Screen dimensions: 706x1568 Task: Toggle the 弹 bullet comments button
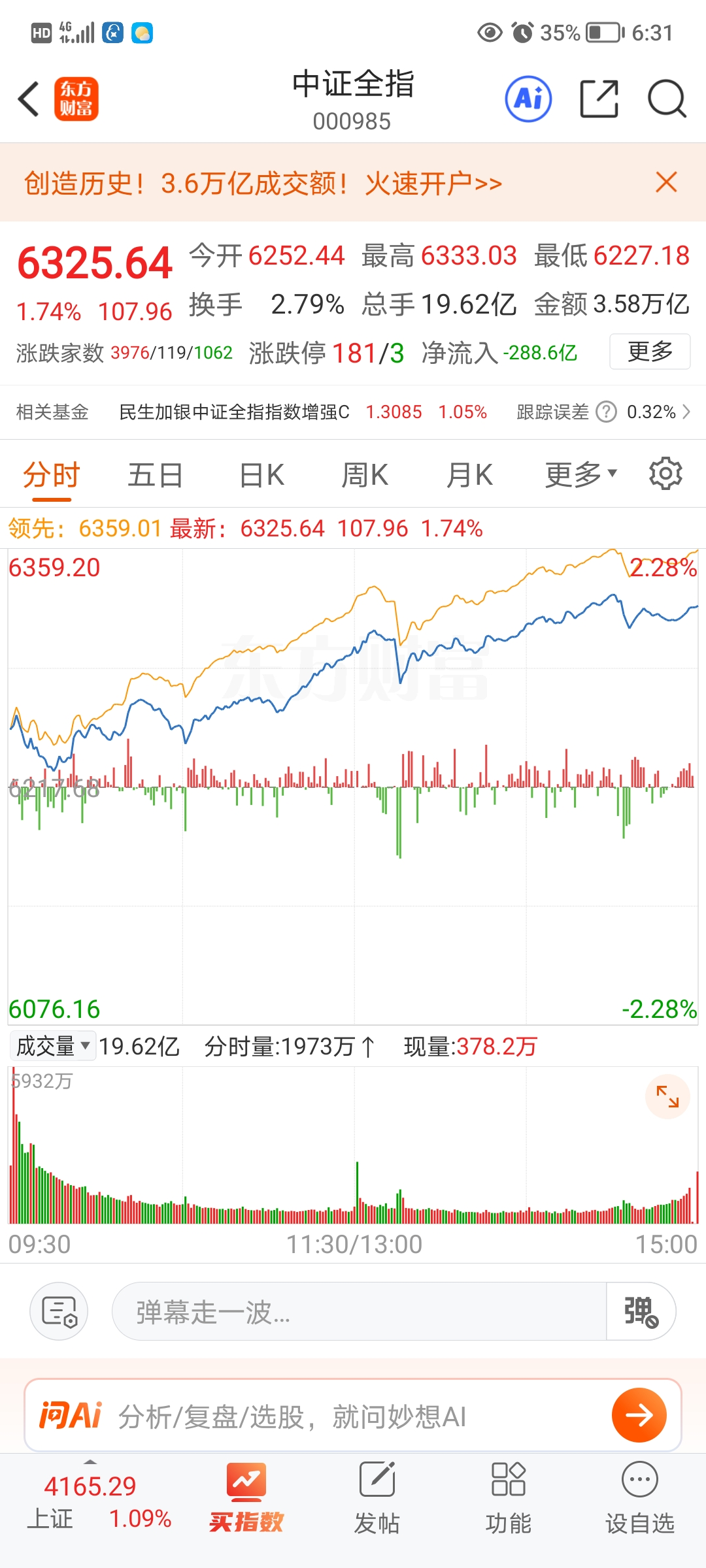pos(641,1312)
